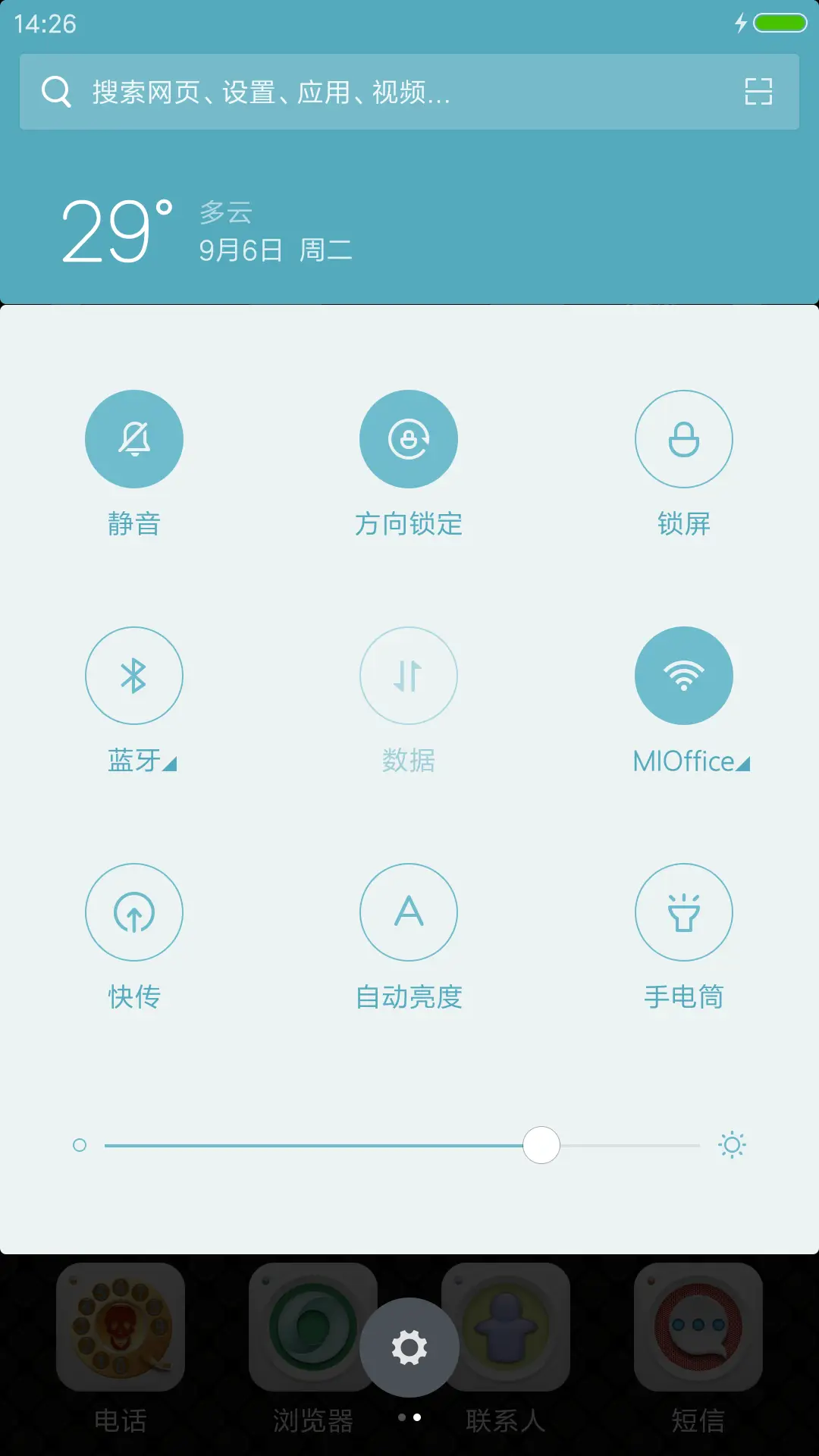Turn on the flashlight (手电筒)
Screen dimensions: 819x1456
tap(683, 912)
